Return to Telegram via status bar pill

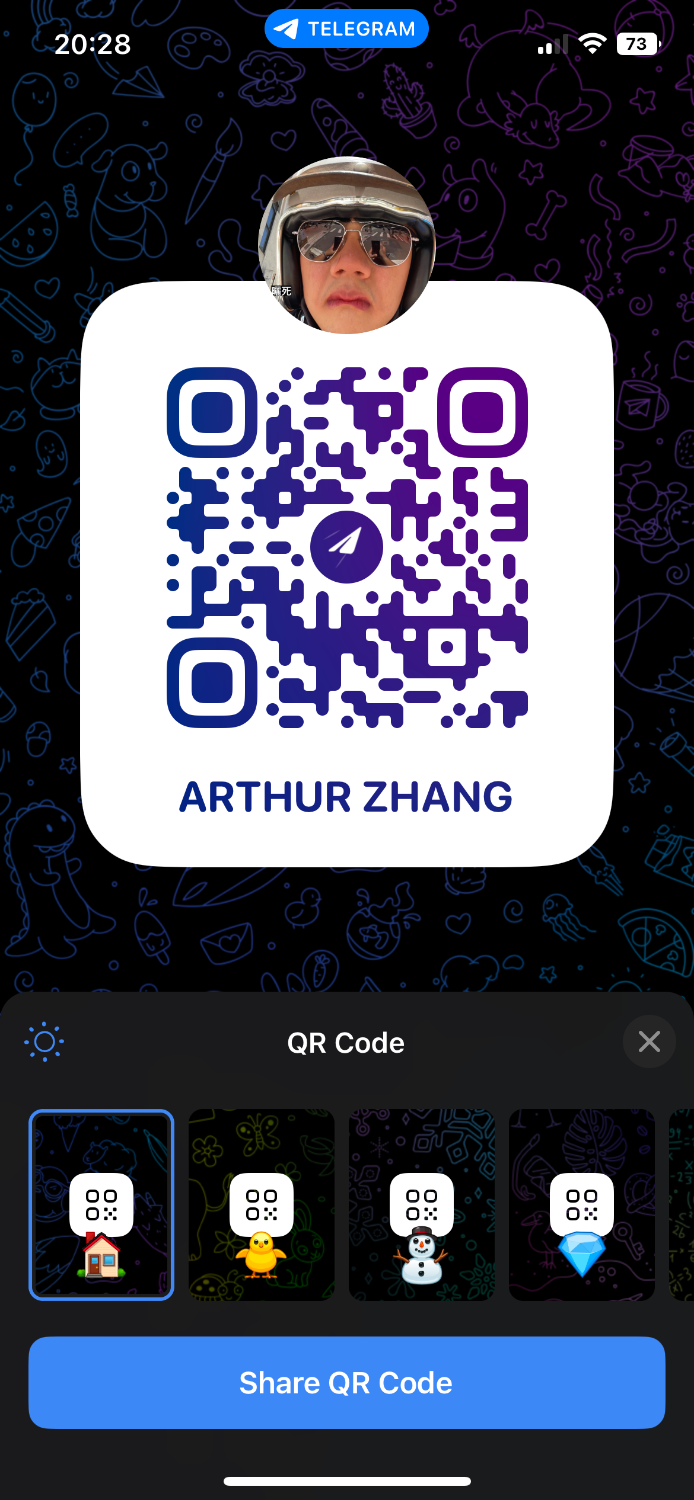346,29
